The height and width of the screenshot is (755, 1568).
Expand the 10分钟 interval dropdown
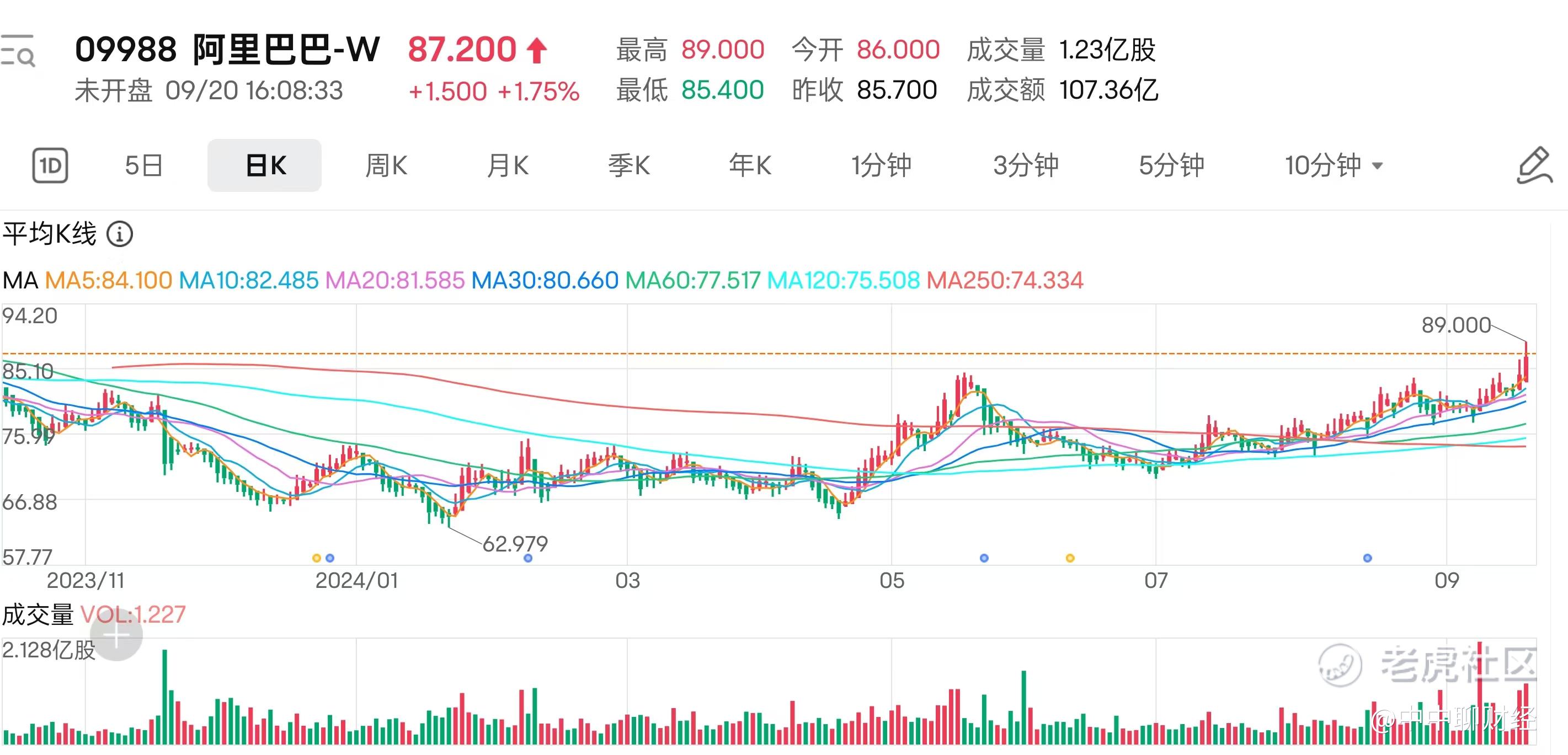(1334, 165)
